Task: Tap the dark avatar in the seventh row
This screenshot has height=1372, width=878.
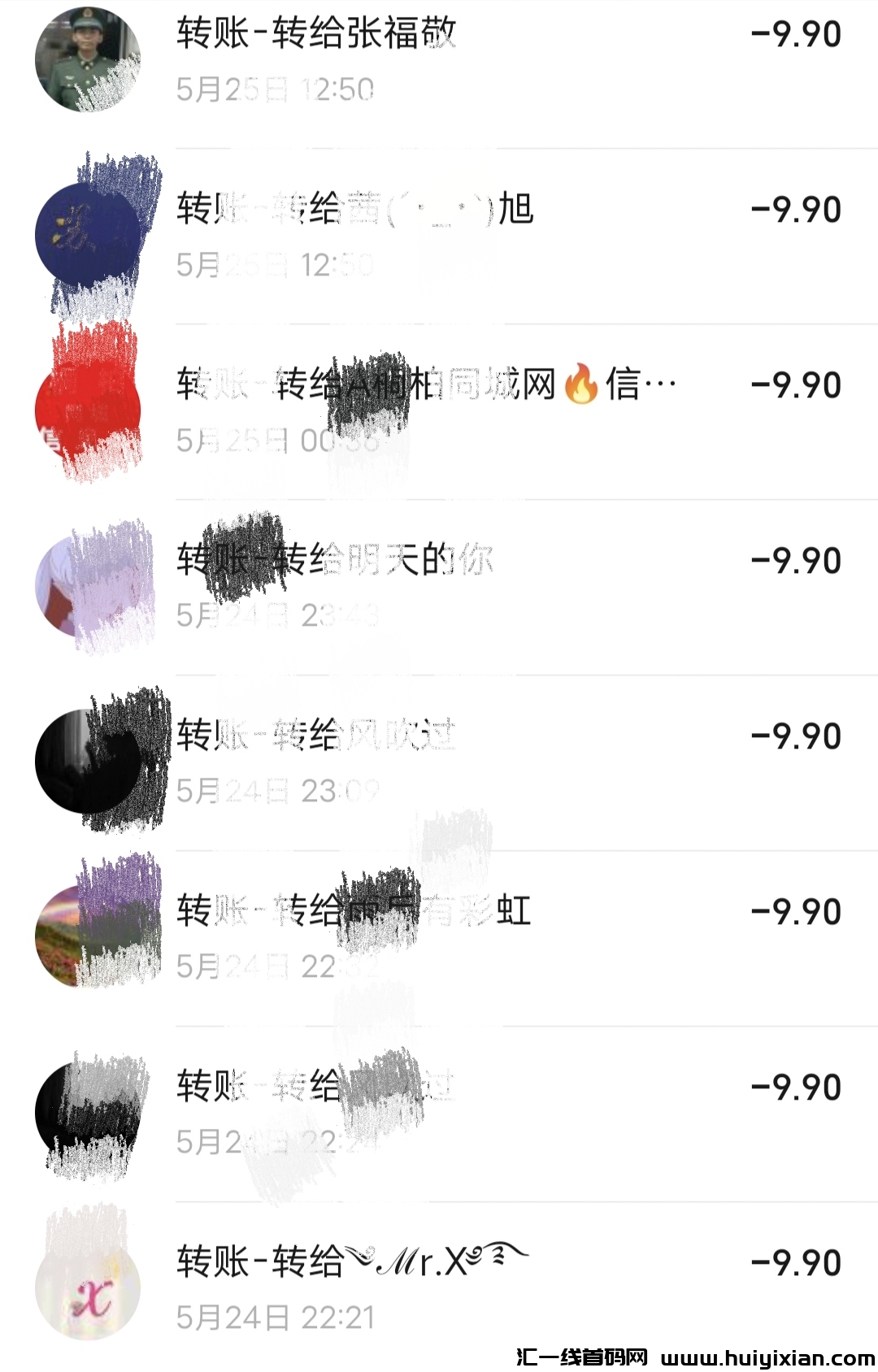Action: [x=89, y=1105]
